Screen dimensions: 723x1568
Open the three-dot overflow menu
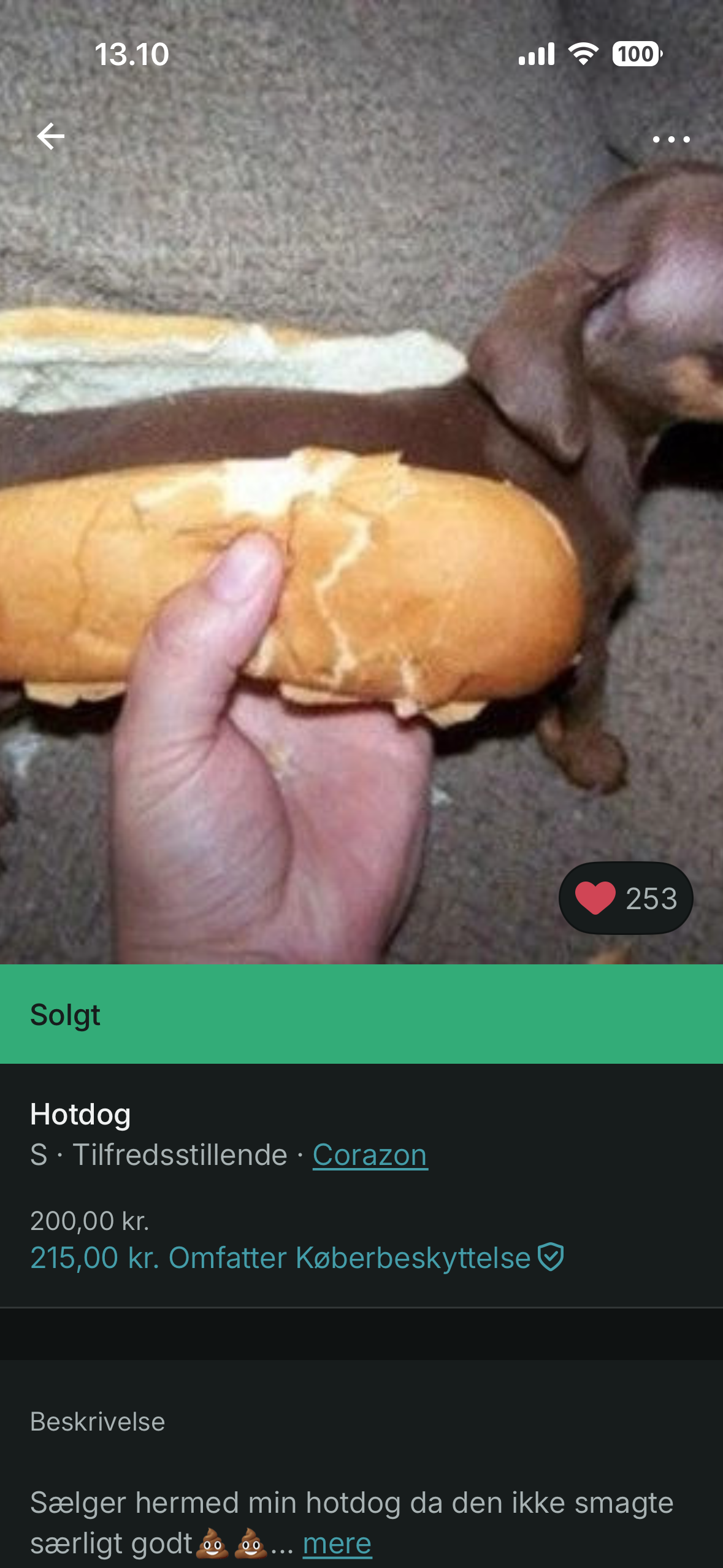point(671,139)
